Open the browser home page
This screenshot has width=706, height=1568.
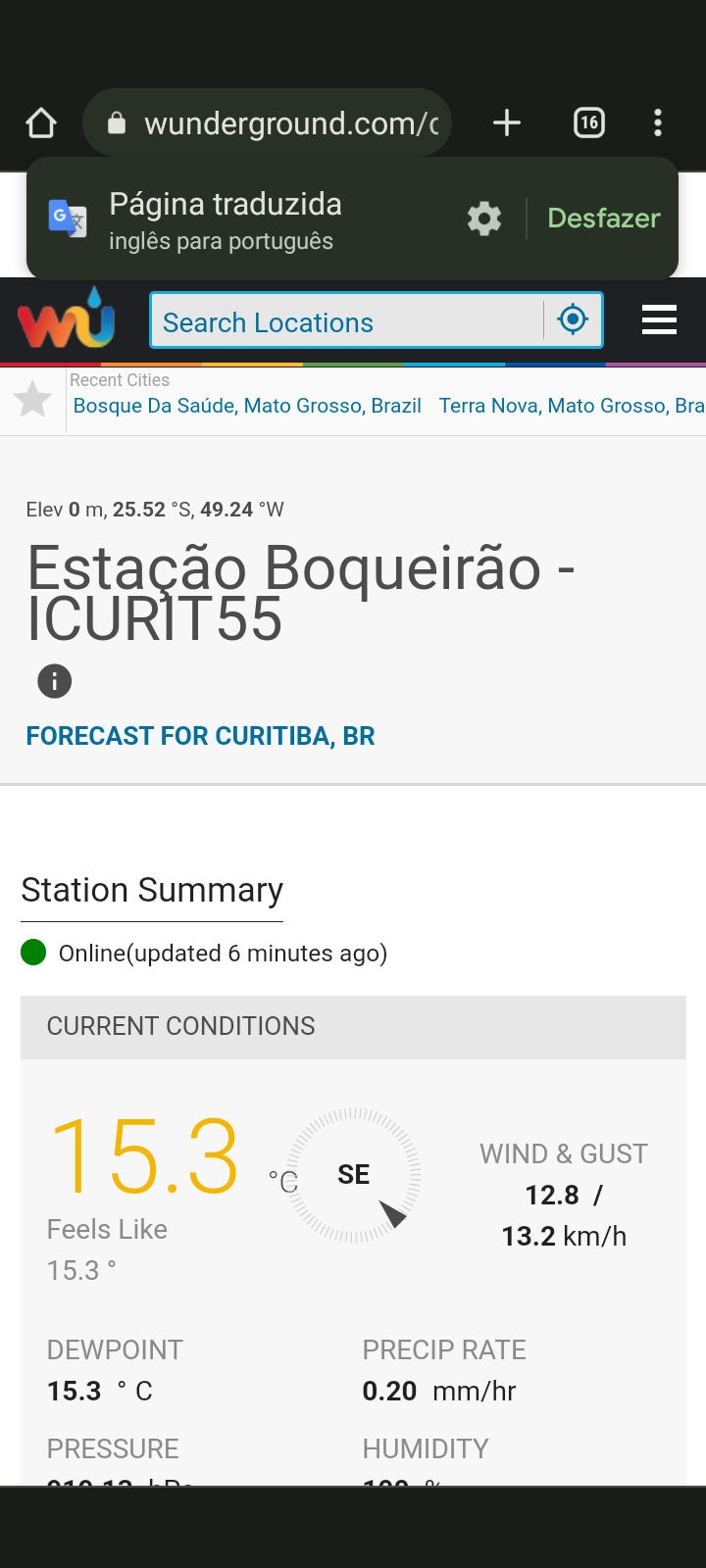click(41, 123)
